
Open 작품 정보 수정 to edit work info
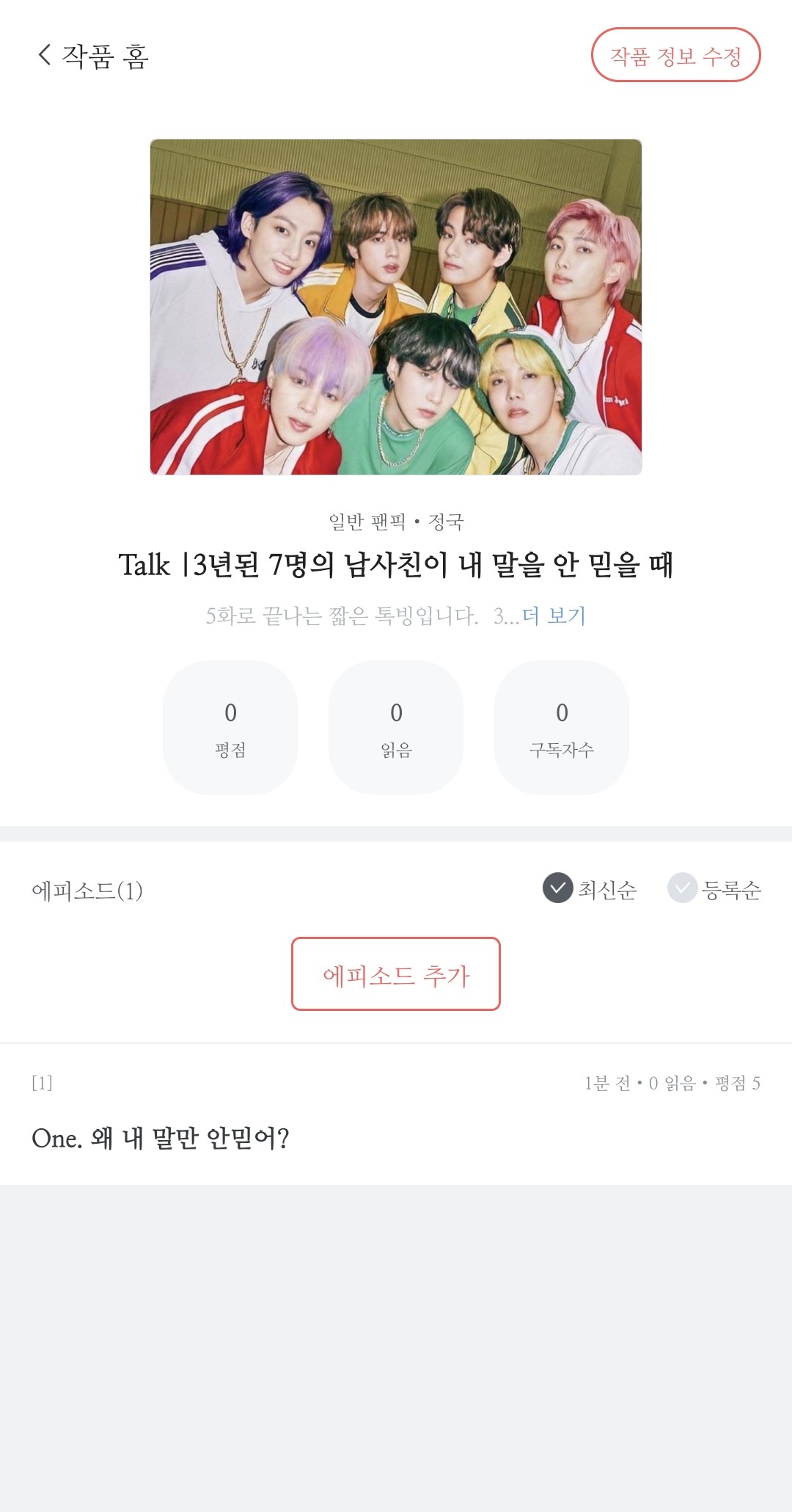pos(675,55)
